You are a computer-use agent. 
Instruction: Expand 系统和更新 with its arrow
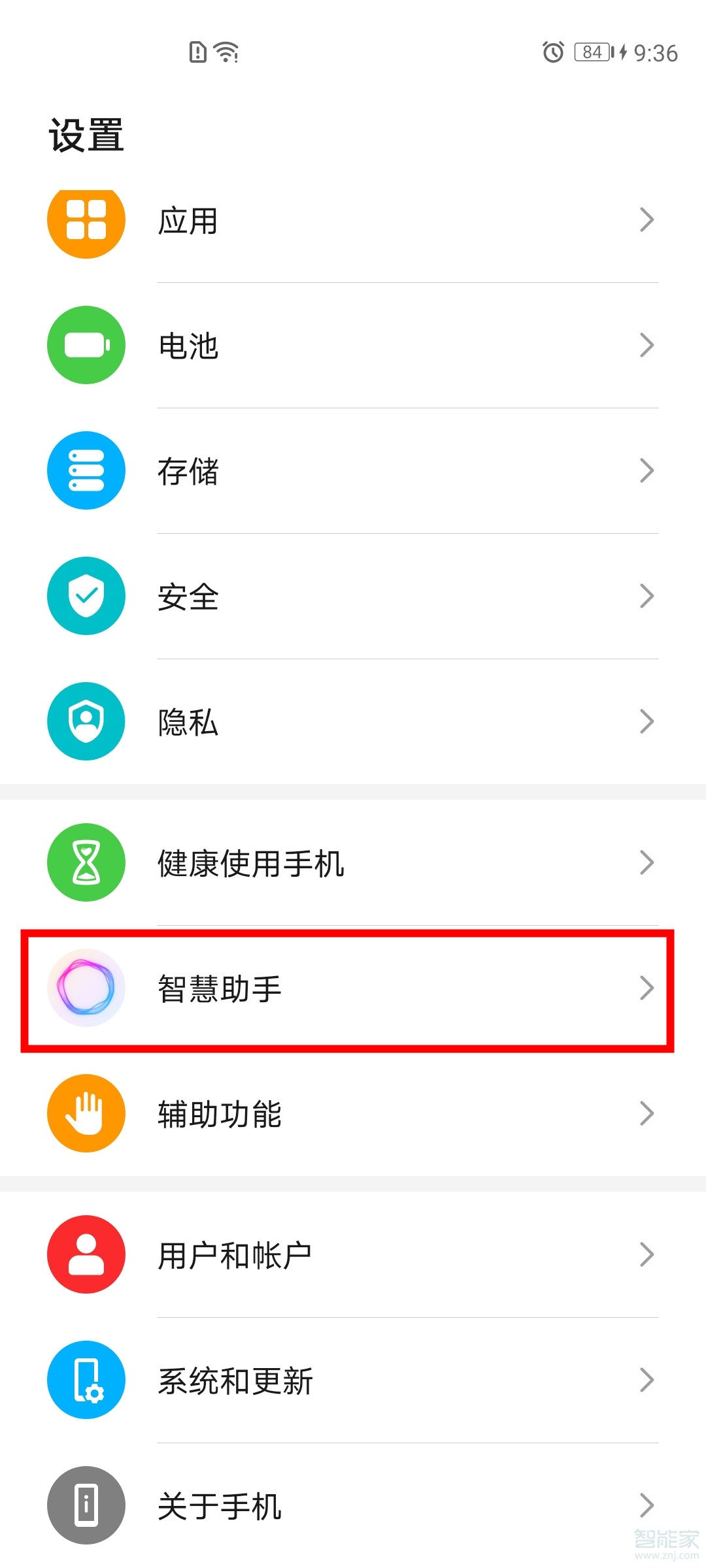tap(647, 1380)
